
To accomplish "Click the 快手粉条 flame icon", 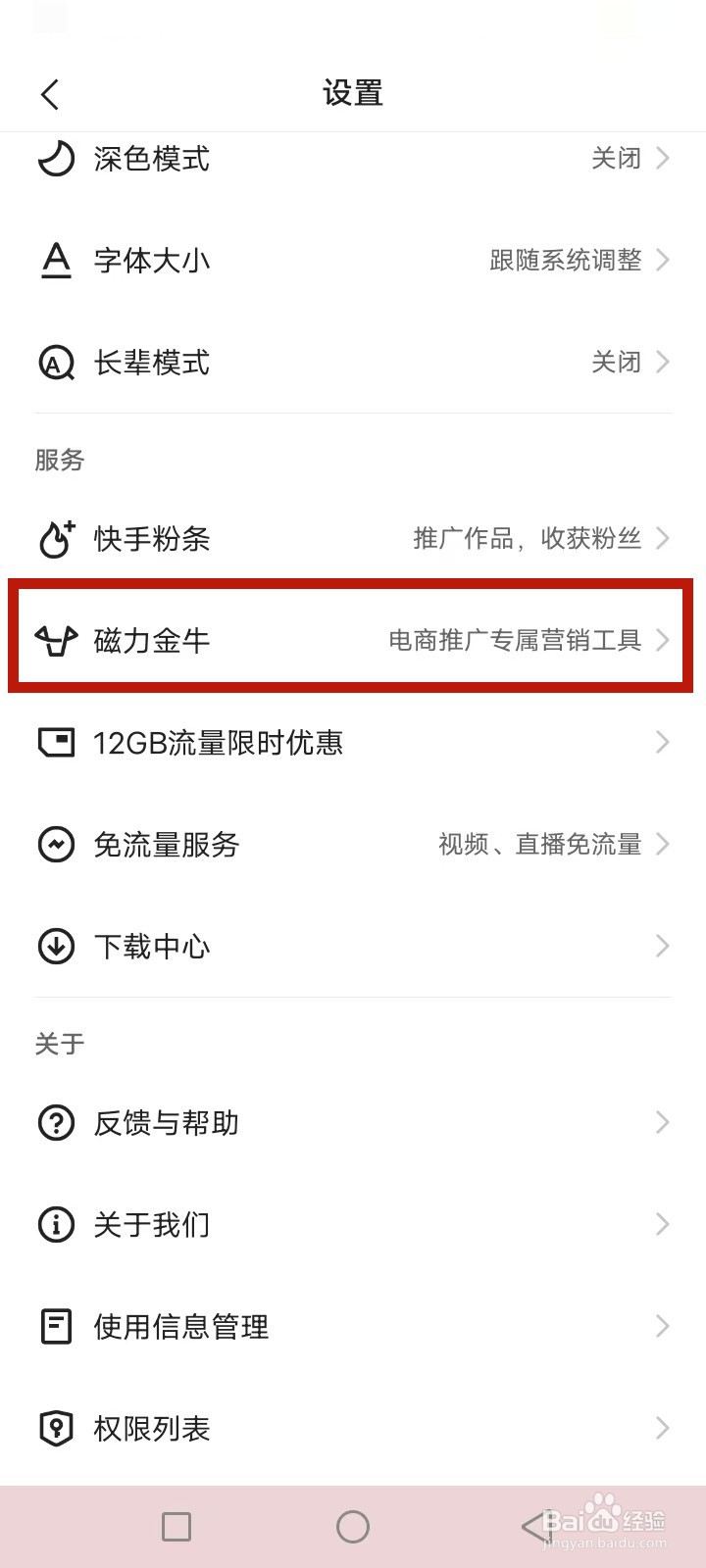I will [56, 538].
